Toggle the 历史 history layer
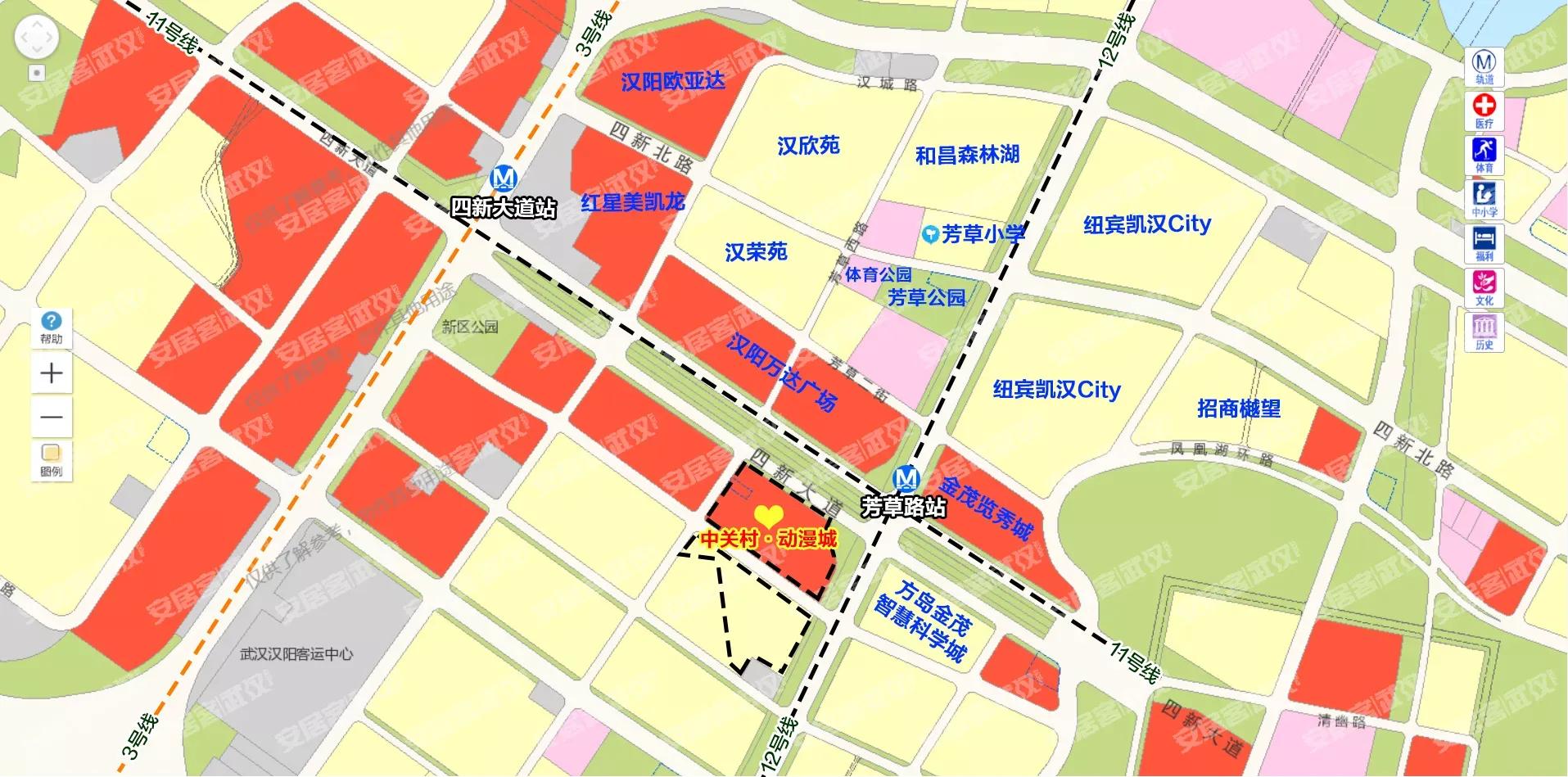 [x=1484, y=332]
